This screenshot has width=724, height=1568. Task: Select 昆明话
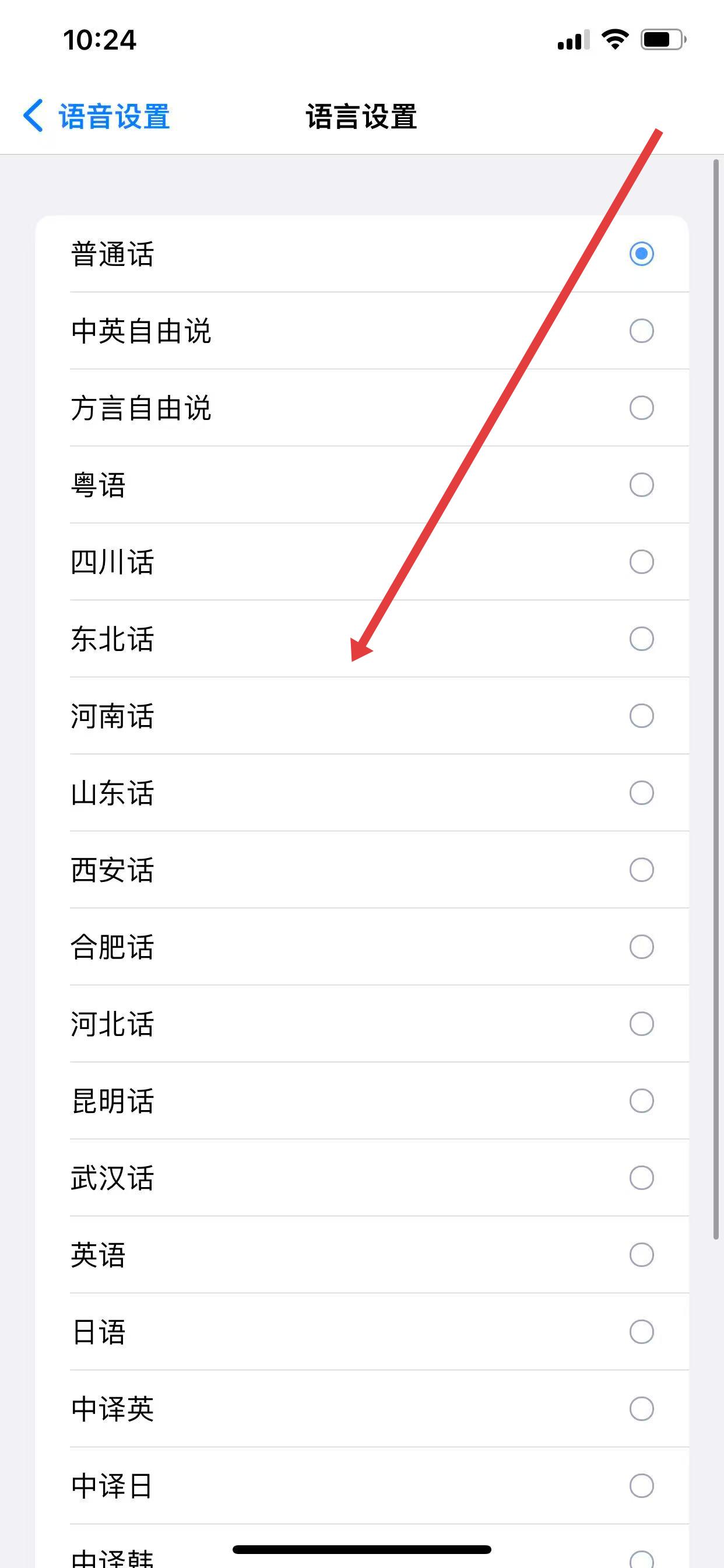[362, 1101]
